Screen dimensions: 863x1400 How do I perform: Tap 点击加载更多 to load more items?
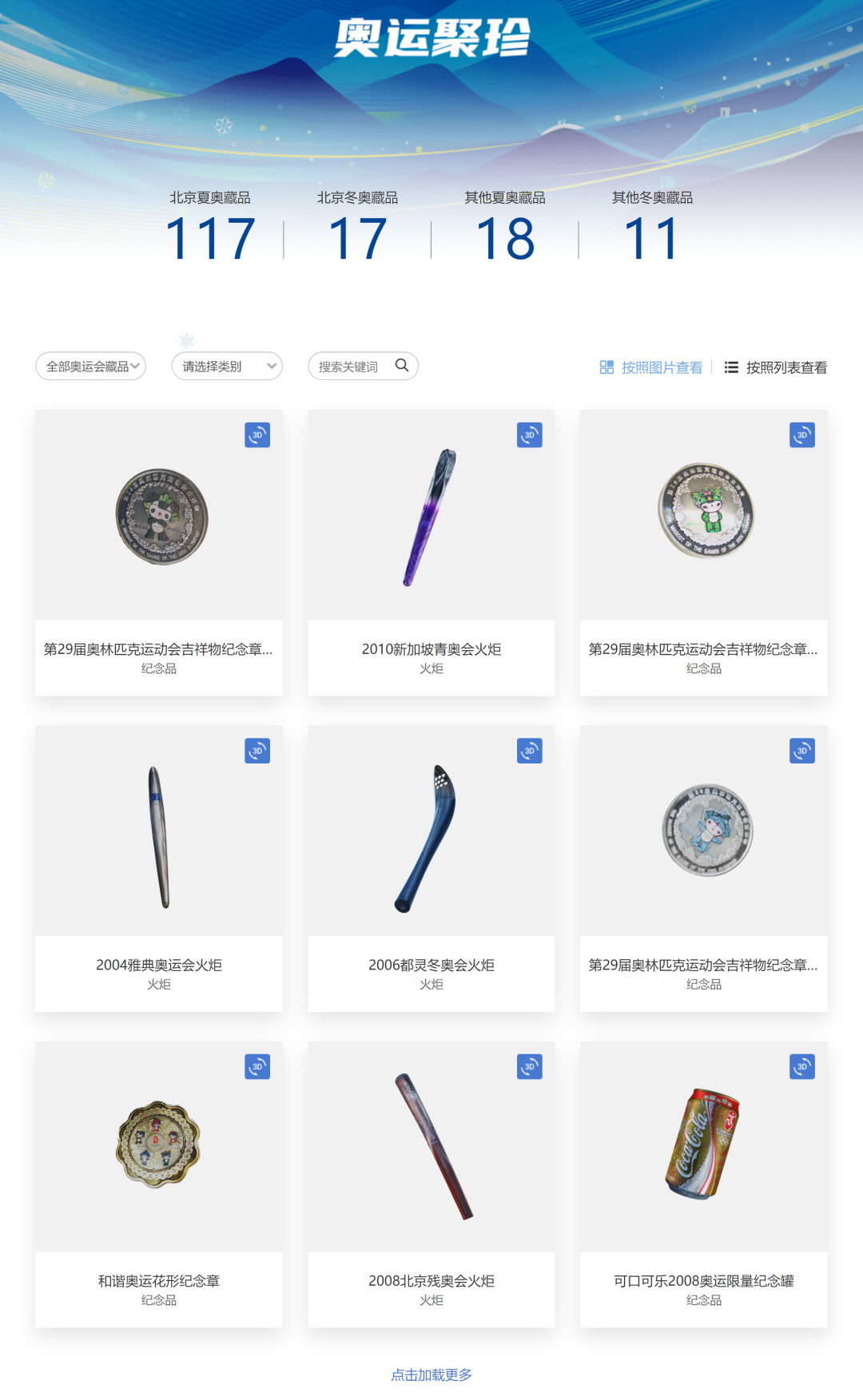[431, 1374]
